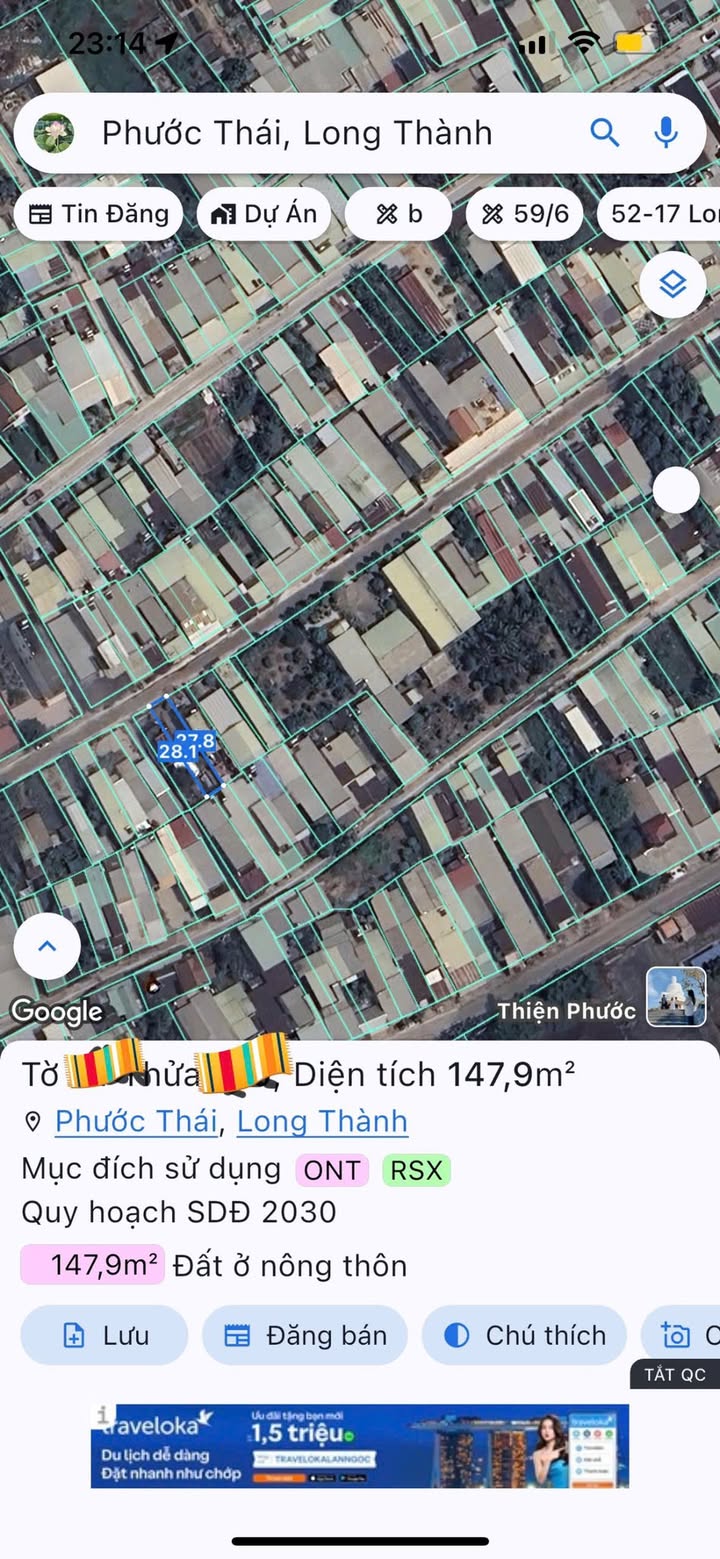Select the 59/6 measurement chip
720x1559 pixels.
click(x=524, y=214)
